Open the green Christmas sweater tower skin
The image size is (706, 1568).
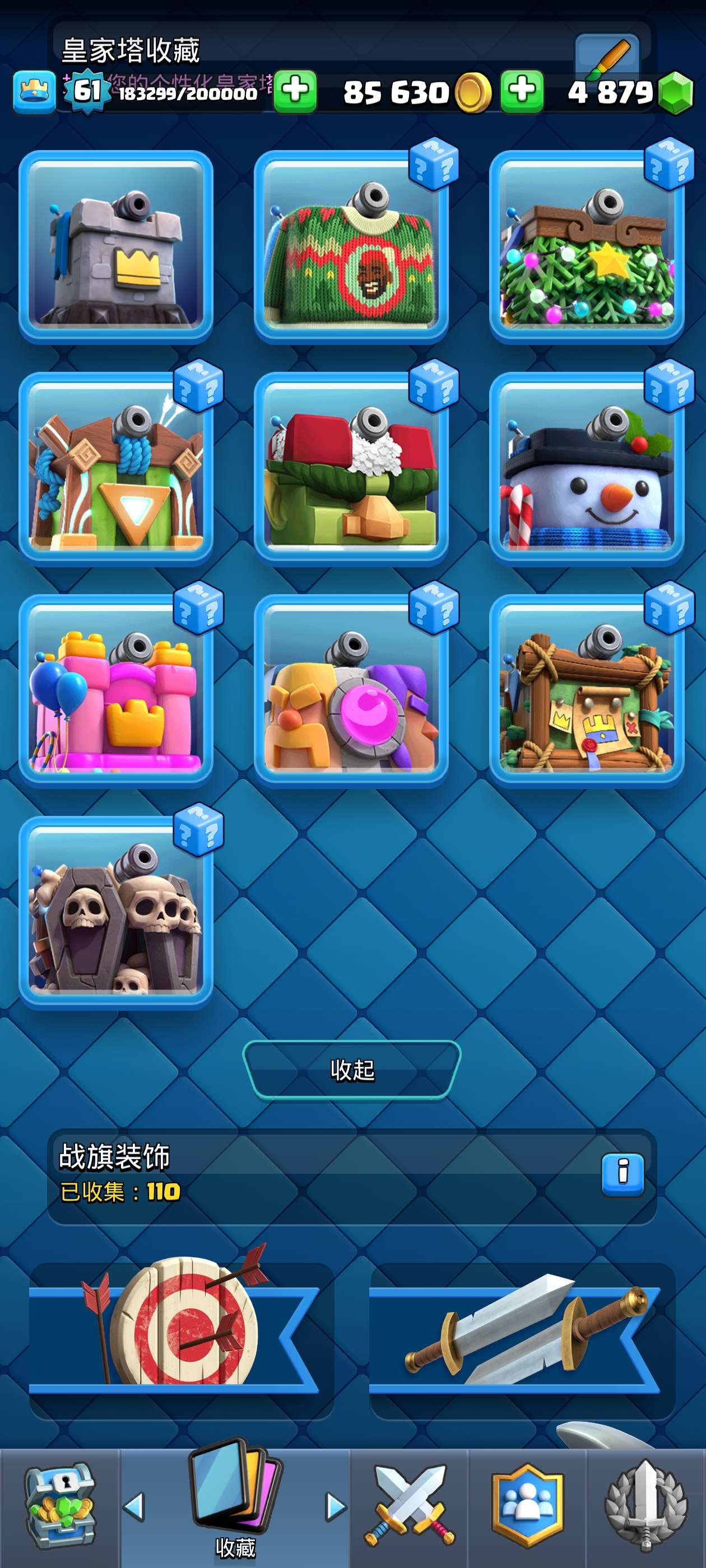click(x=351, y=246)
